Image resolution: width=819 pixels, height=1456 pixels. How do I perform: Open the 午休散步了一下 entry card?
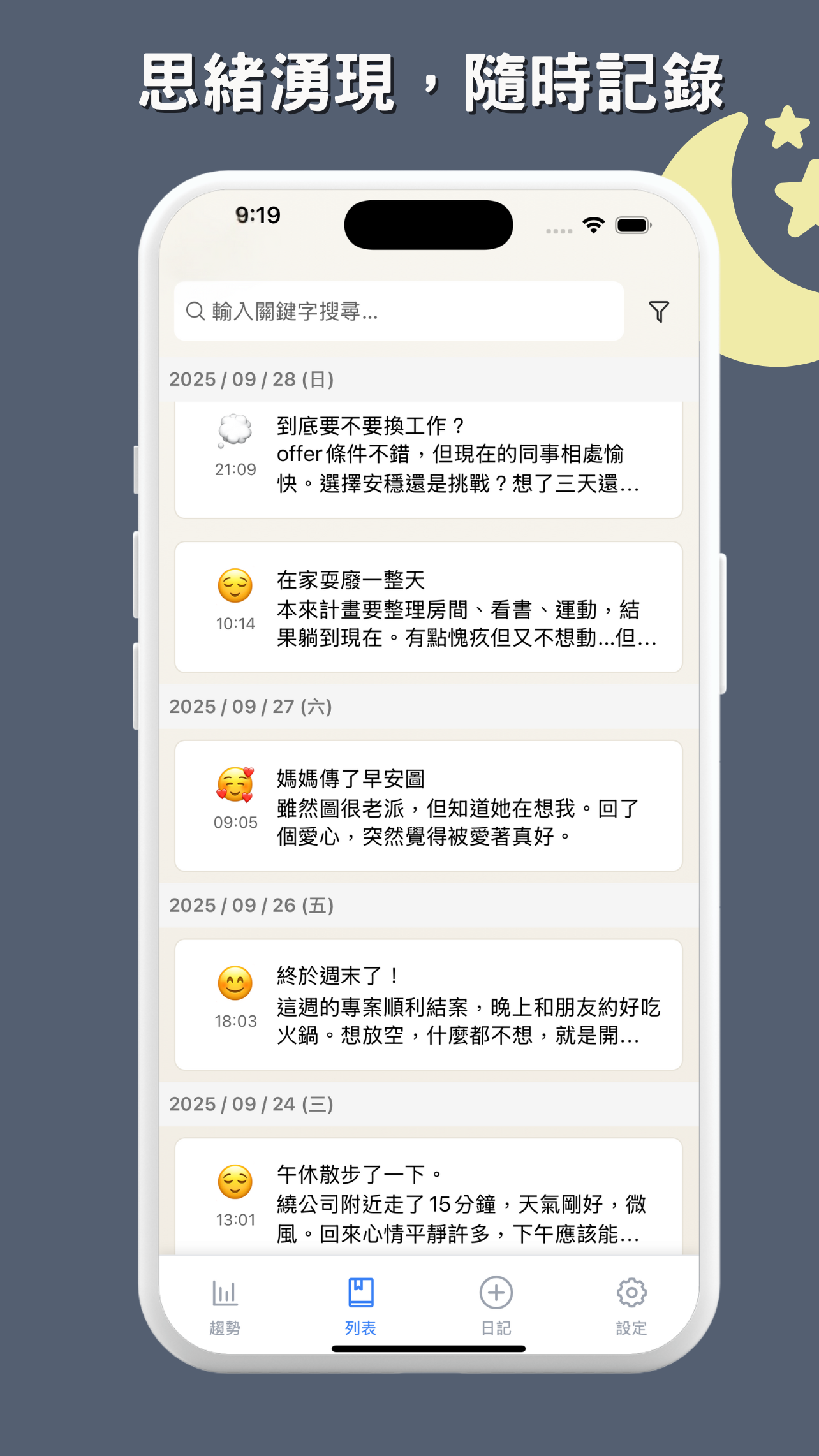pos(428,1199)
